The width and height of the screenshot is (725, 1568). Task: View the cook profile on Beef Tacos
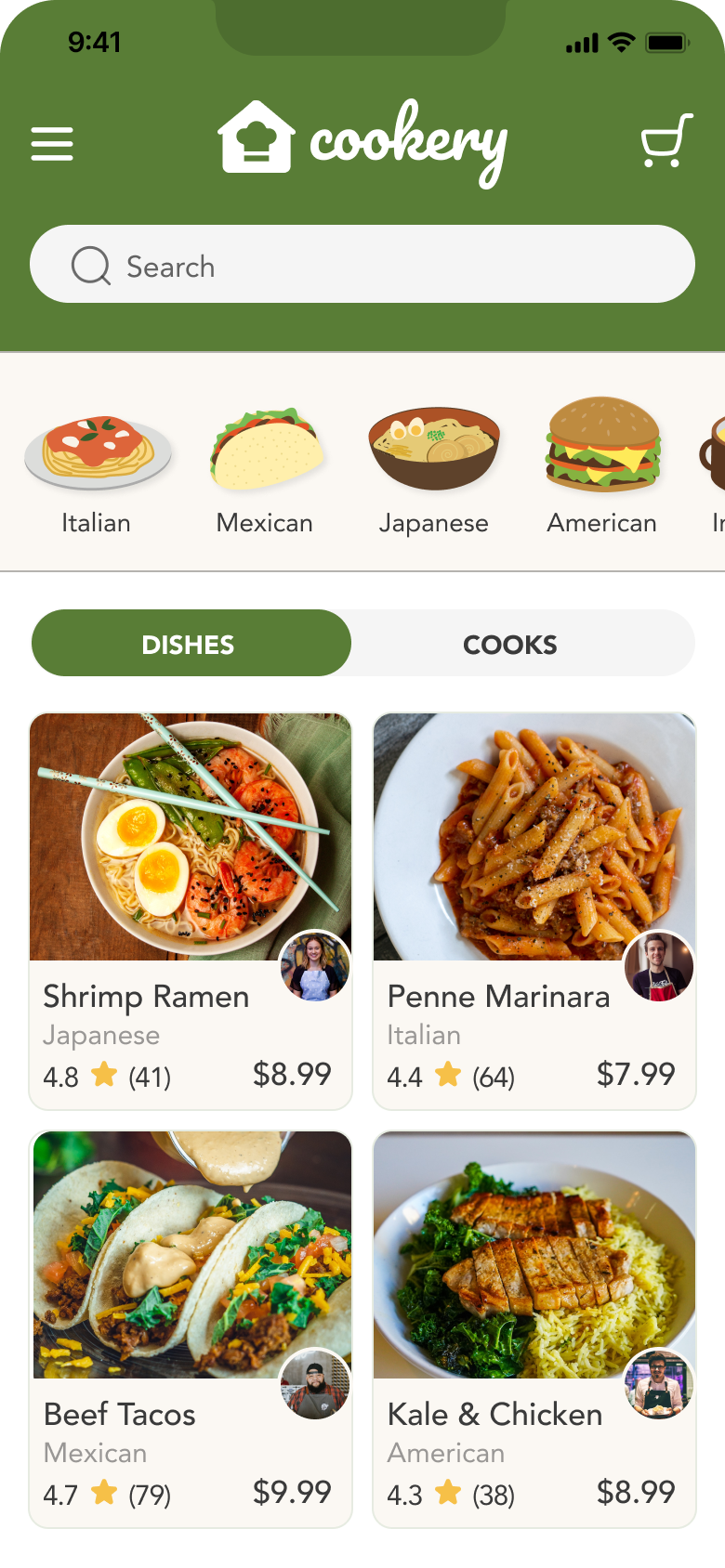point(315,1384)
